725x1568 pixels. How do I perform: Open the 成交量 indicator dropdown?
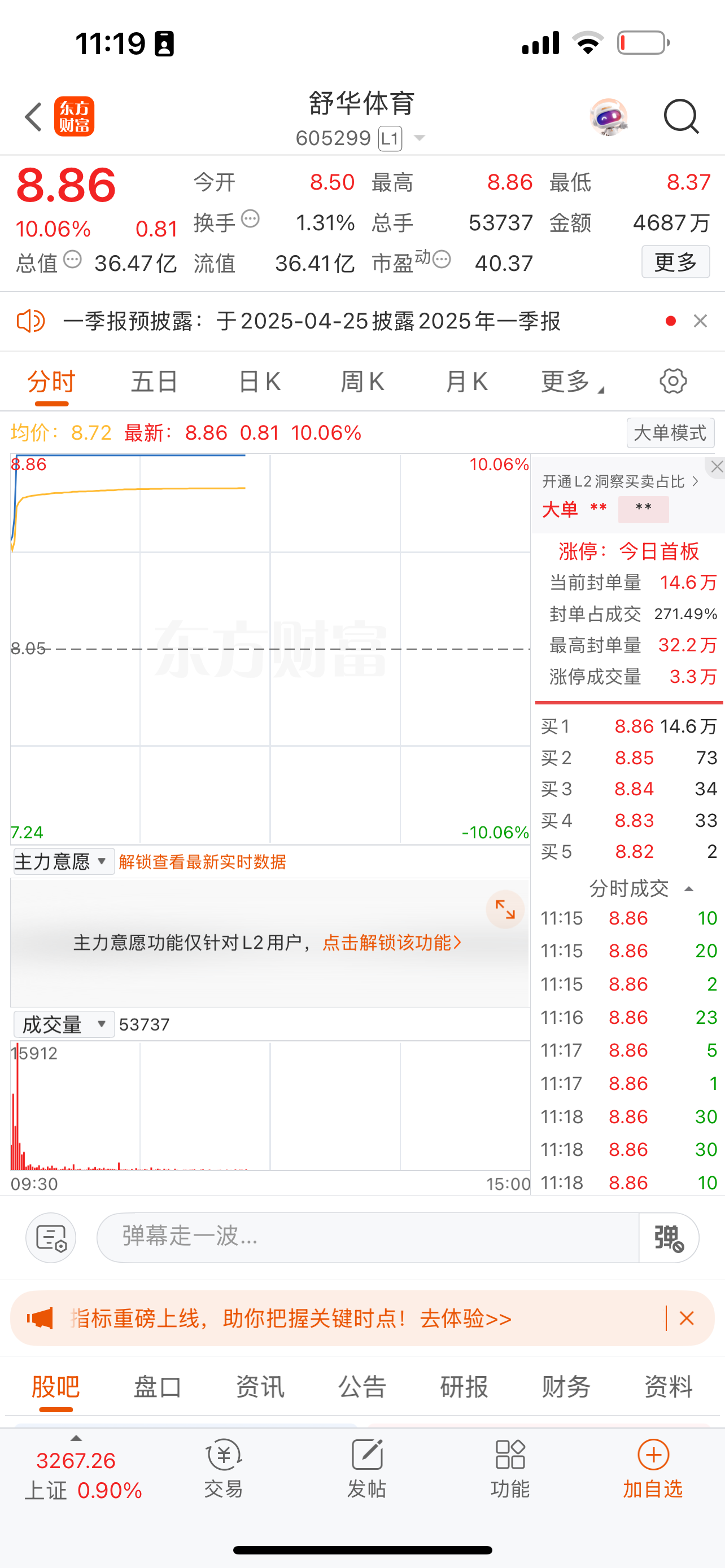point(63,1024)
